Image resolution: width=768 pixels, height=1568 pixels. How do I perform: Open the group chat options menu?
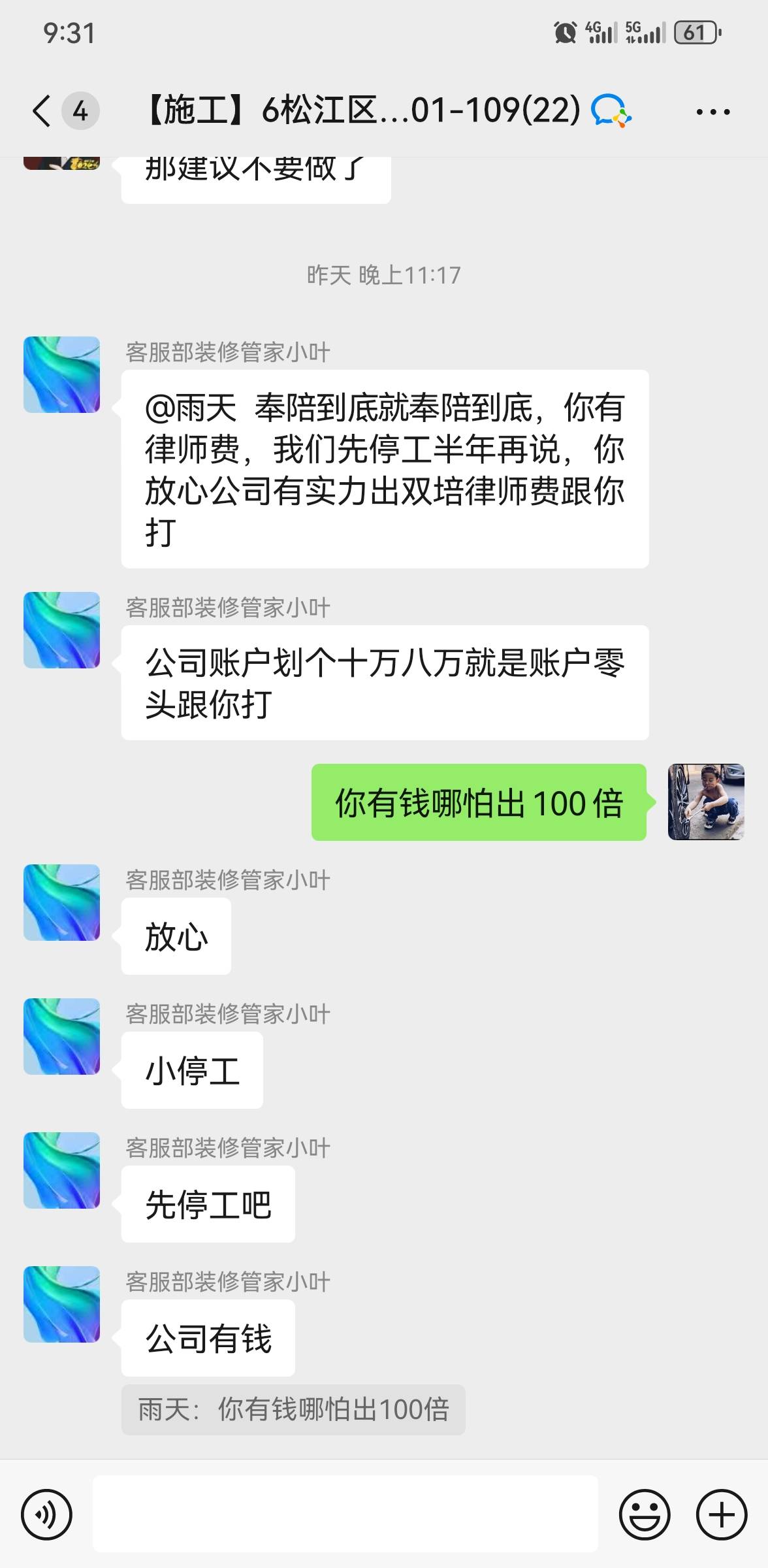click(712, 112)
